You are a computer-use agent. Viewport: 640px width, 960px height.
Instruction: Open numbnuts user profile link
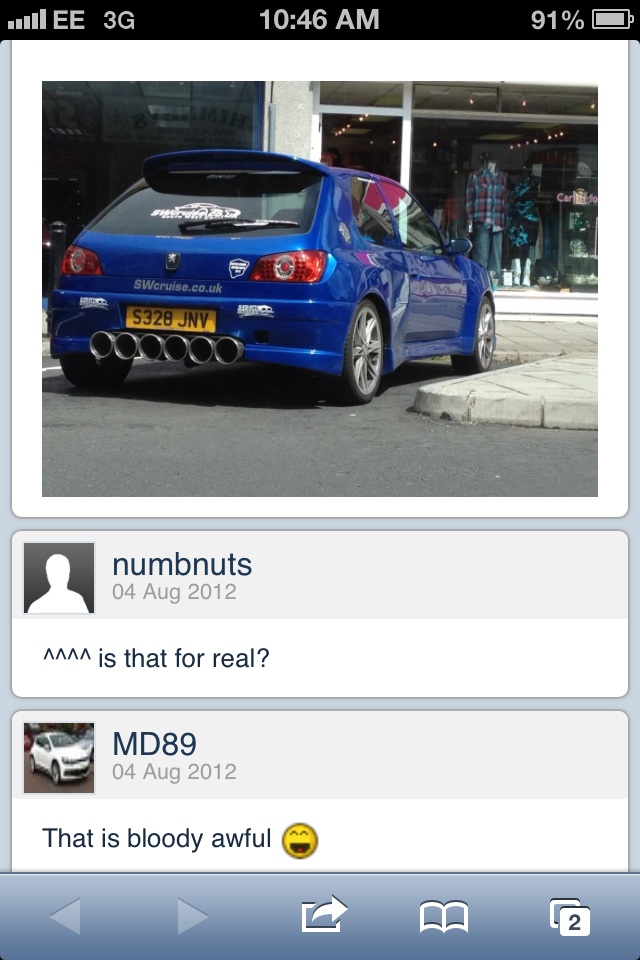(x=182, y=564)
